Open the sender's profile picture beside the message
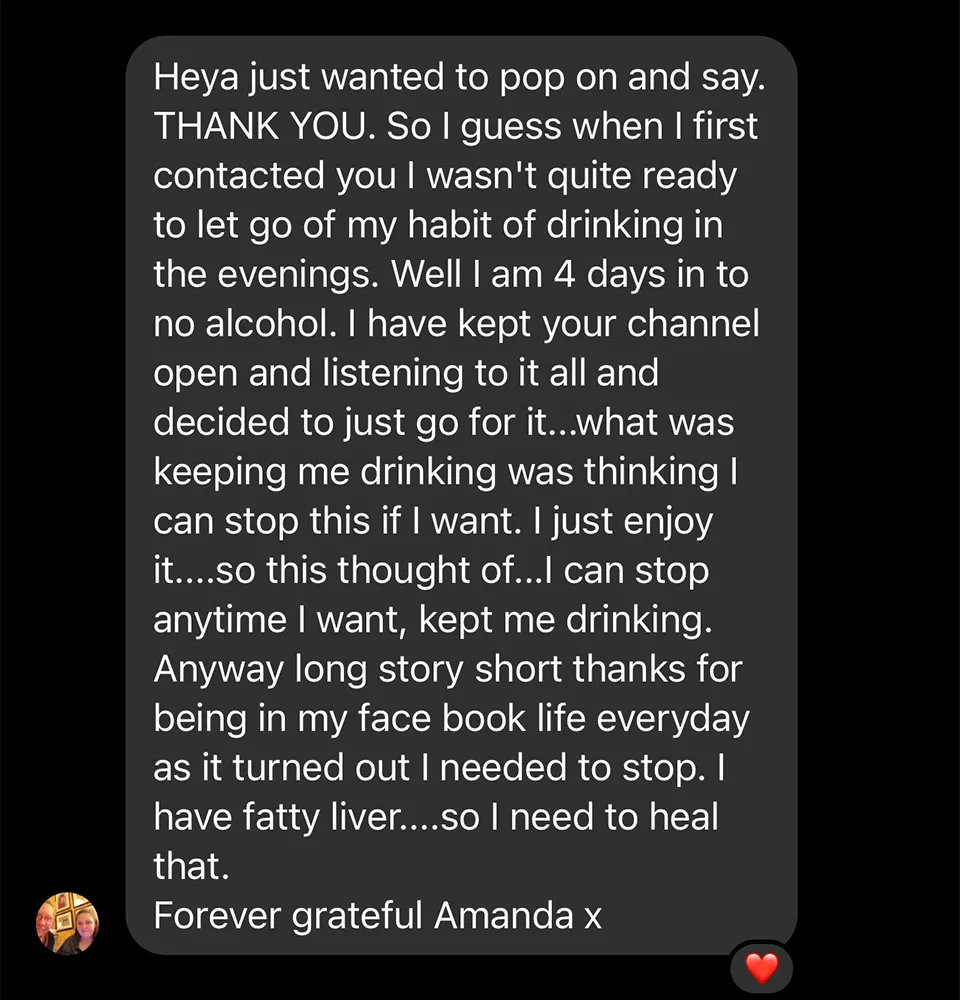The image size is (960, 1000). click(x=68, y=922)
